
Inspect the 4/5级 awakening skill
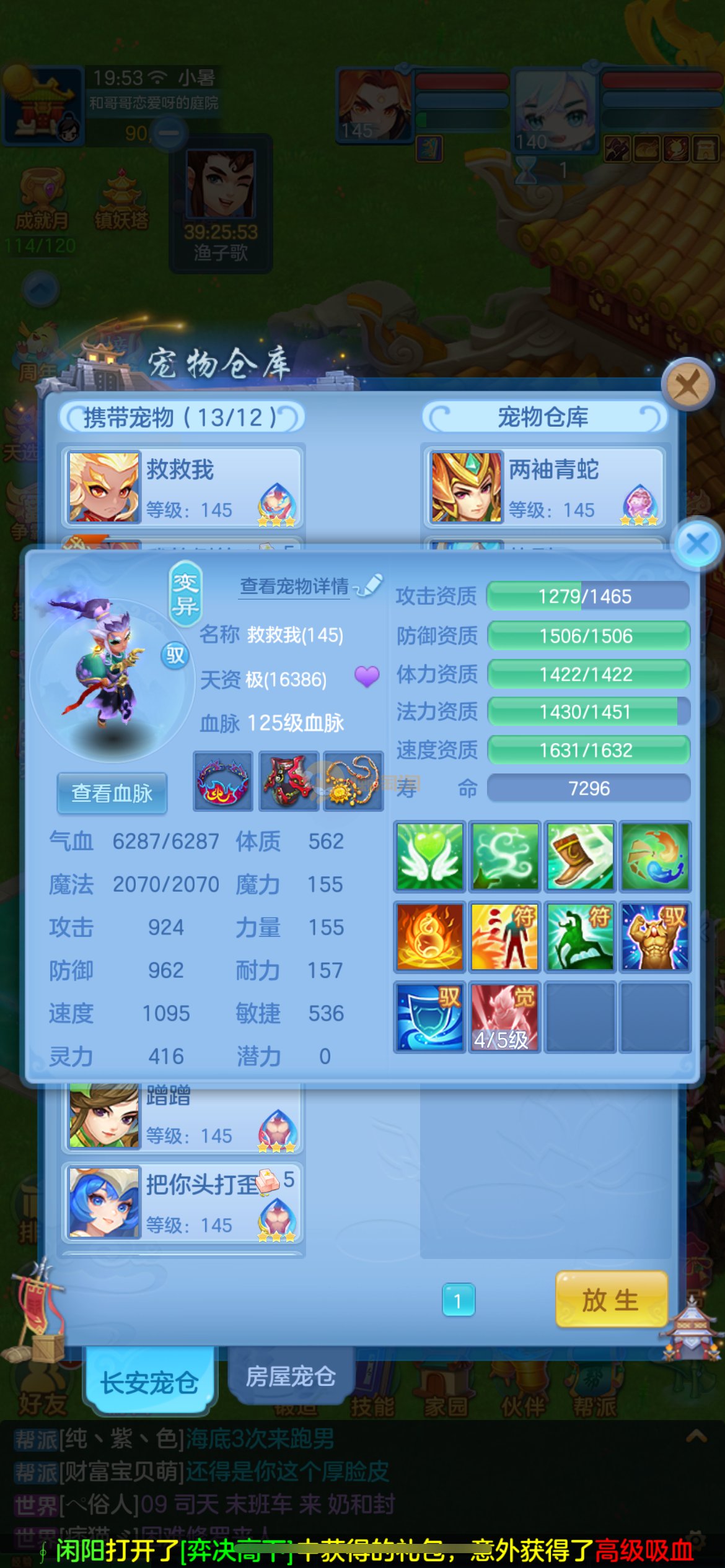point(504,1016)
